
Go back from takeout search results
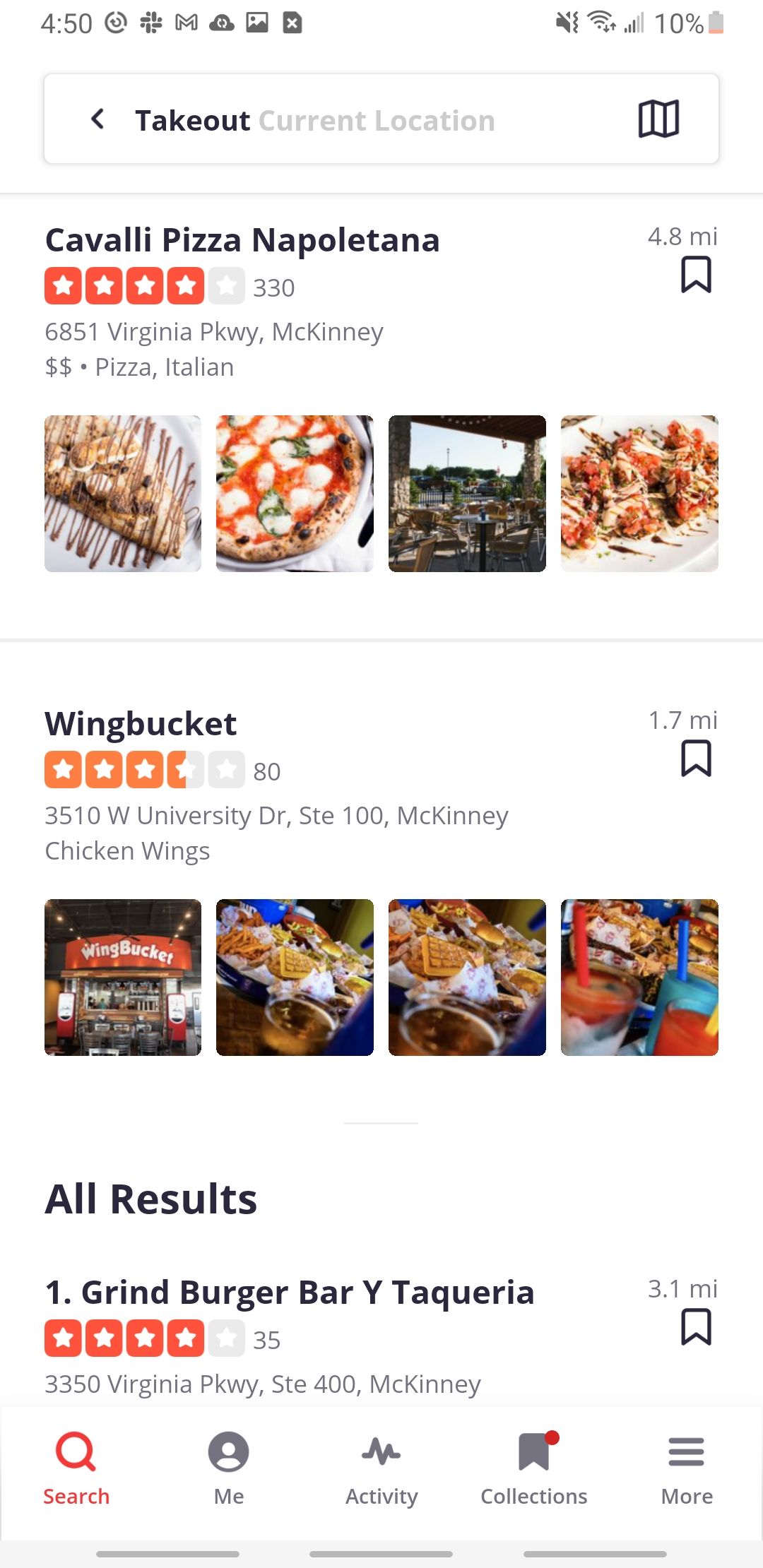click(x=97, y=119)
